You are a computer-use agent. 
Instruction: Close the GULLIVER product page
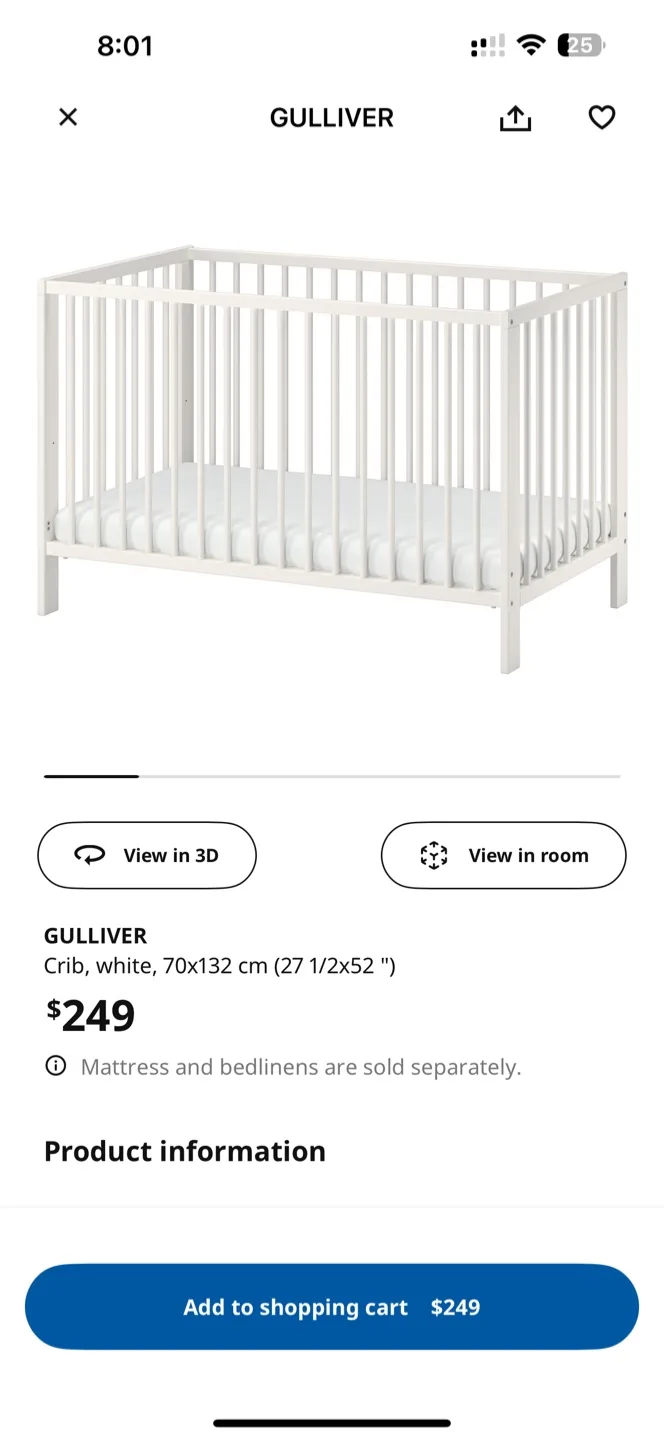[x=68, y=117]
